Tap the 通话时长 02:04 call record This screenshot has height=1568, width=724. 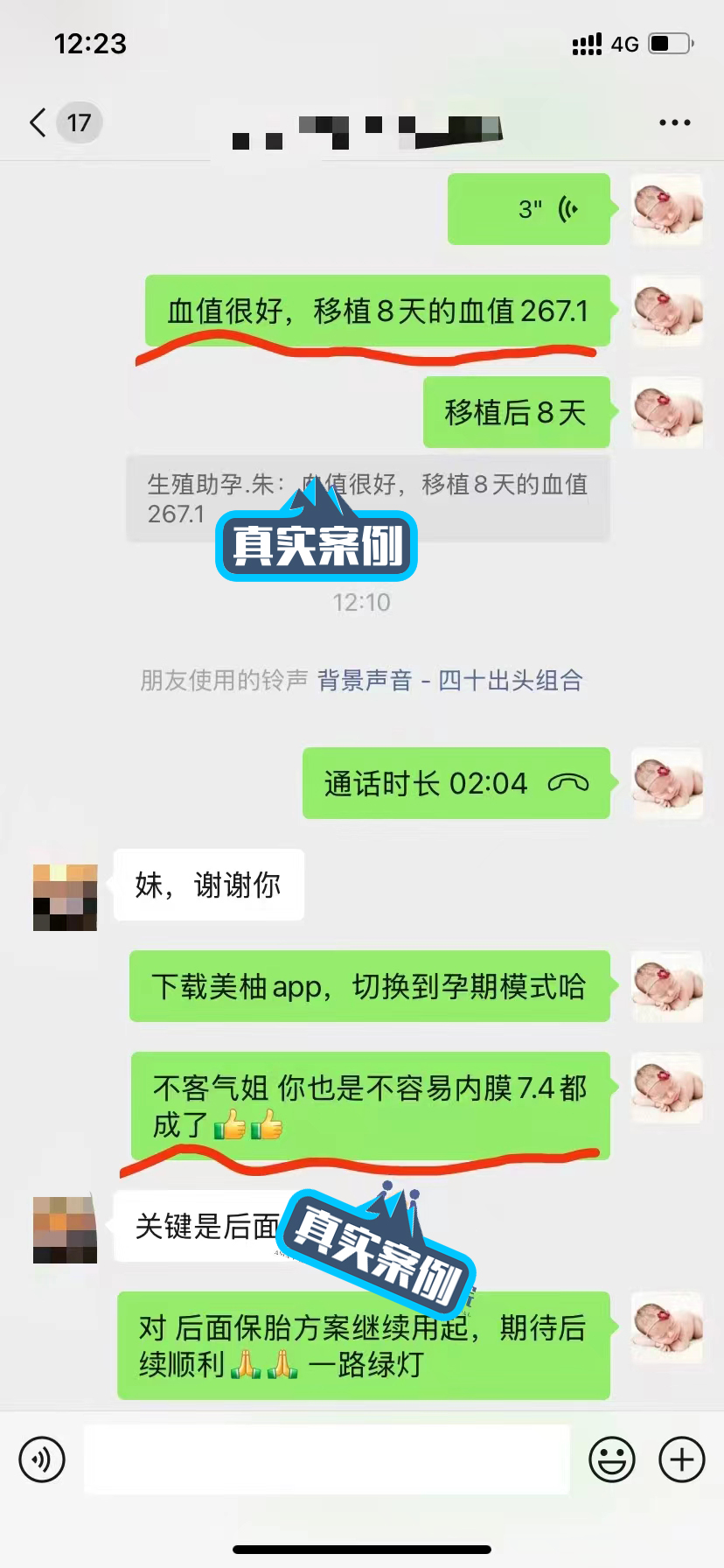(456, 783)
